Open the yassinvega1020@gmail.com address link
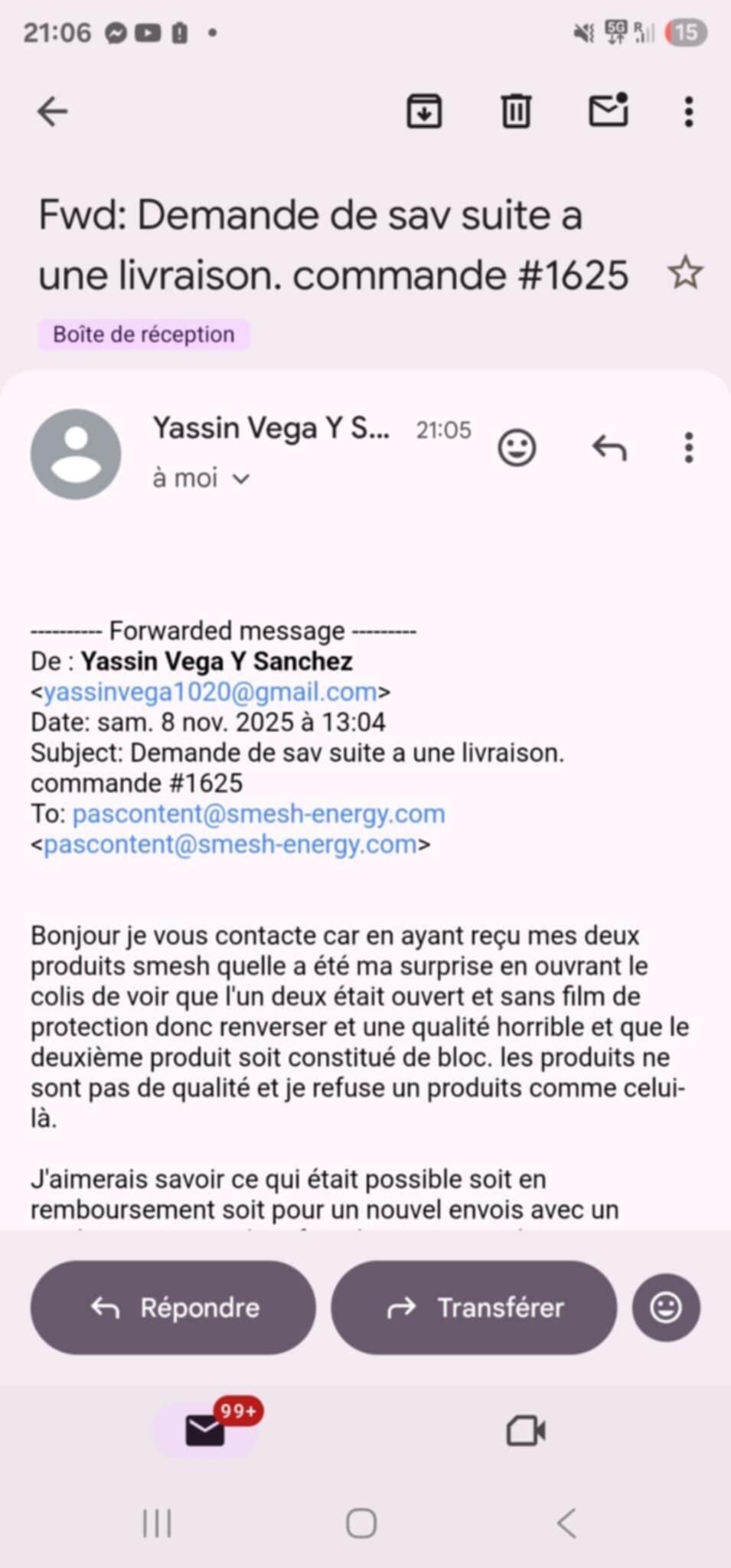Screen dimensions: 731x1568 click(210, 692)
